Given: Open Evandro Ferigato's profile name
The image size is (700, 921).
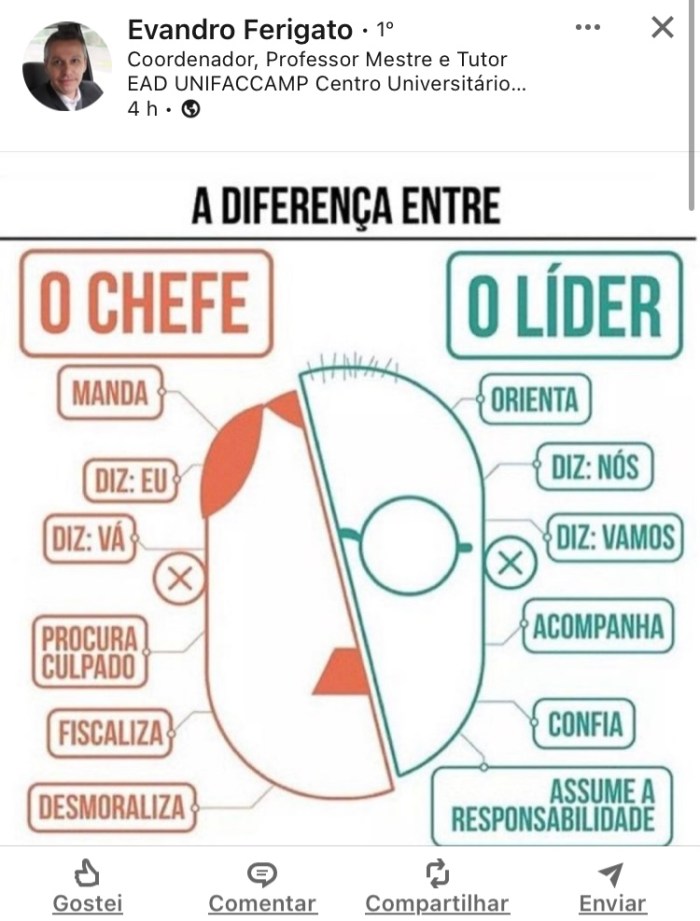Looking at the screenshot, I should click(x=240, y=30).
